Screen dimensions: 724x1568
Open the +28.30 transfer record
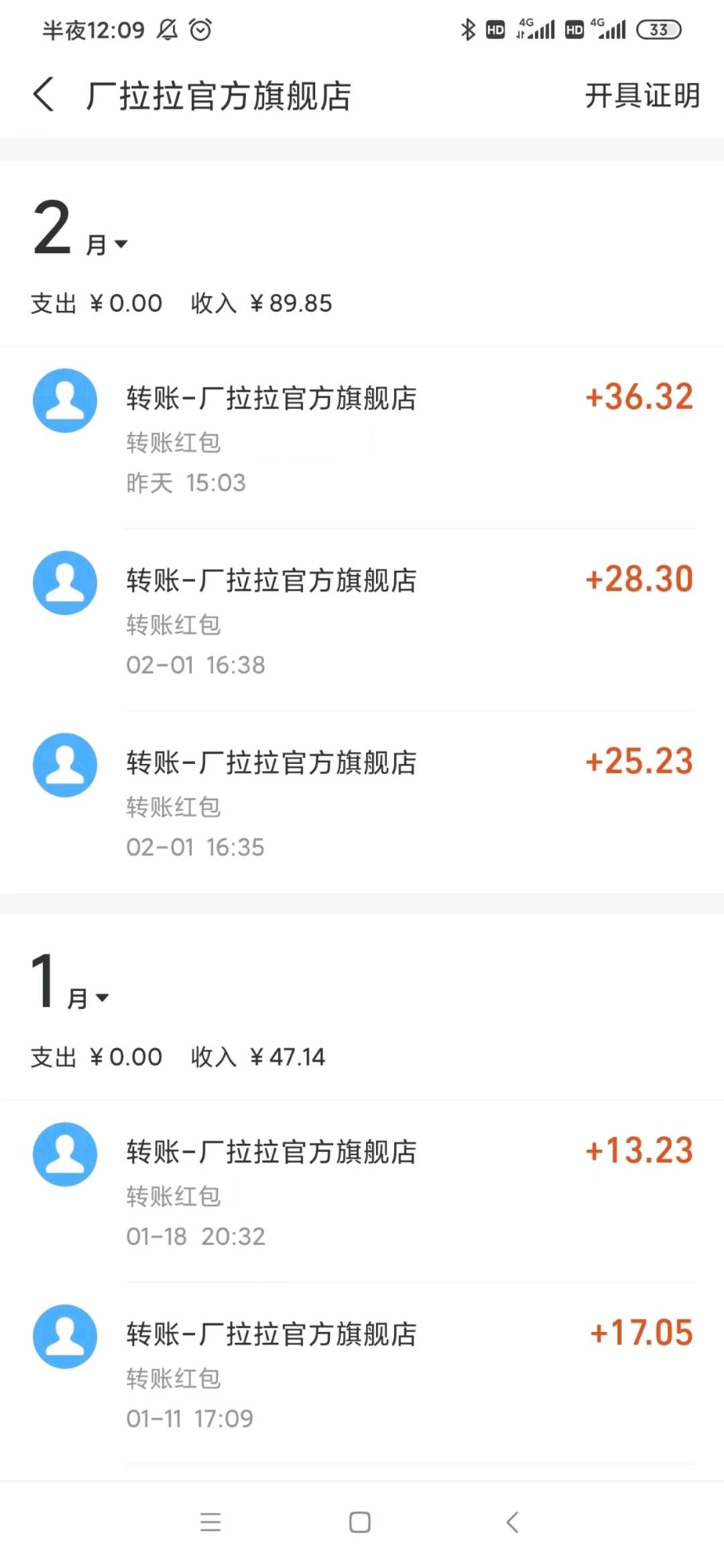click(x=362, y=620)
